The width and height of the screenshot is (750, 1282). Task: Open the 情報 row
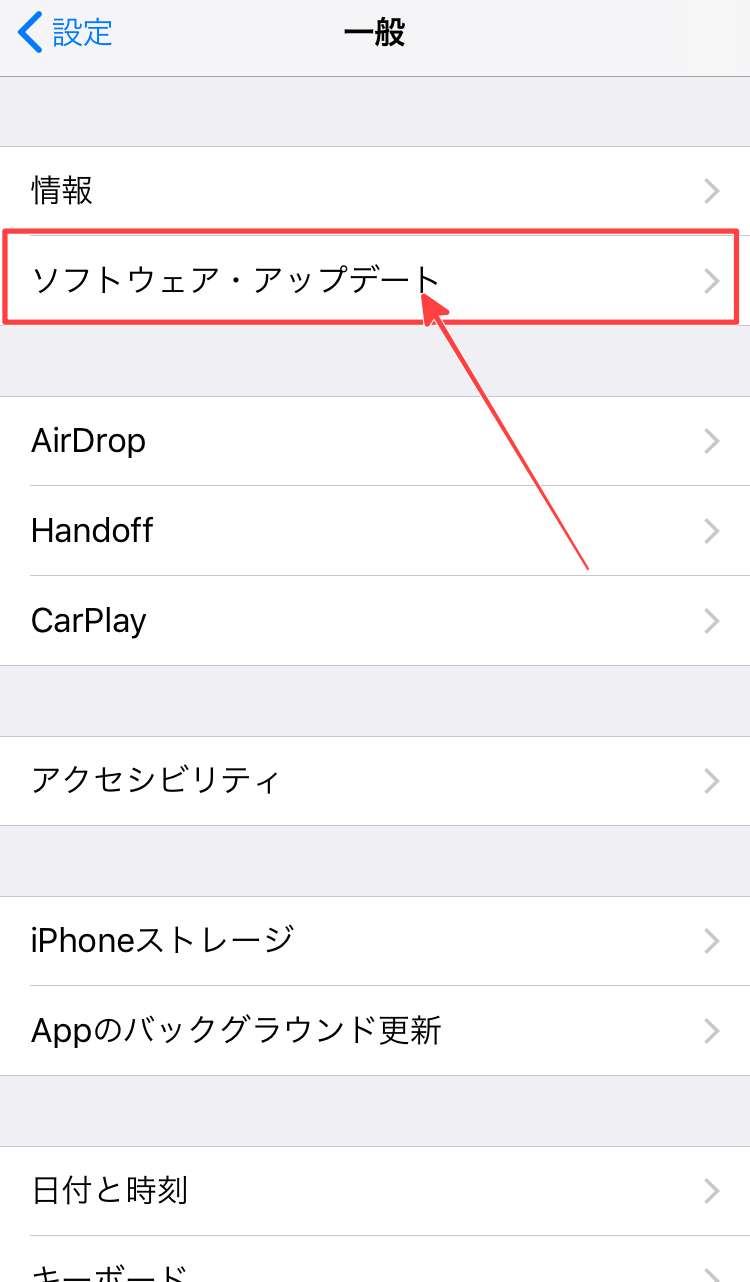pyautogui.click(x=375, y=191)
